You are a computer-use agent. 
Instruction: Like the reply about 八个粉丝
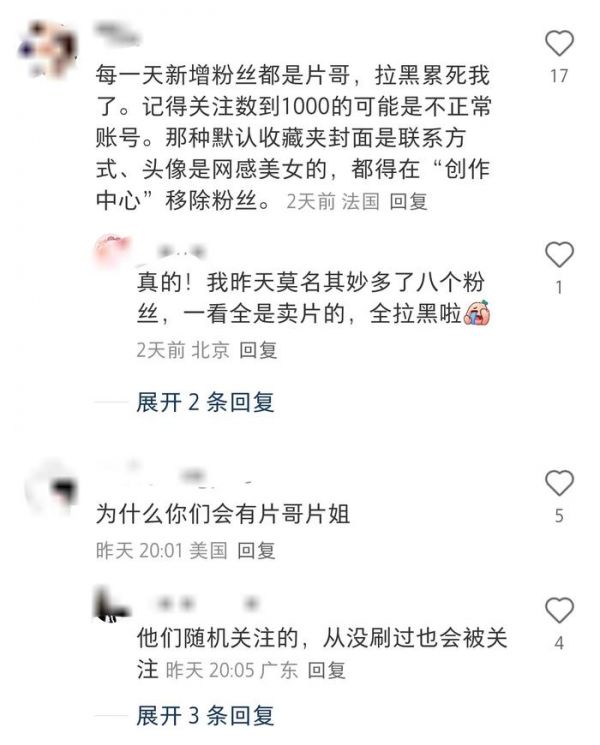pos(559,255)
